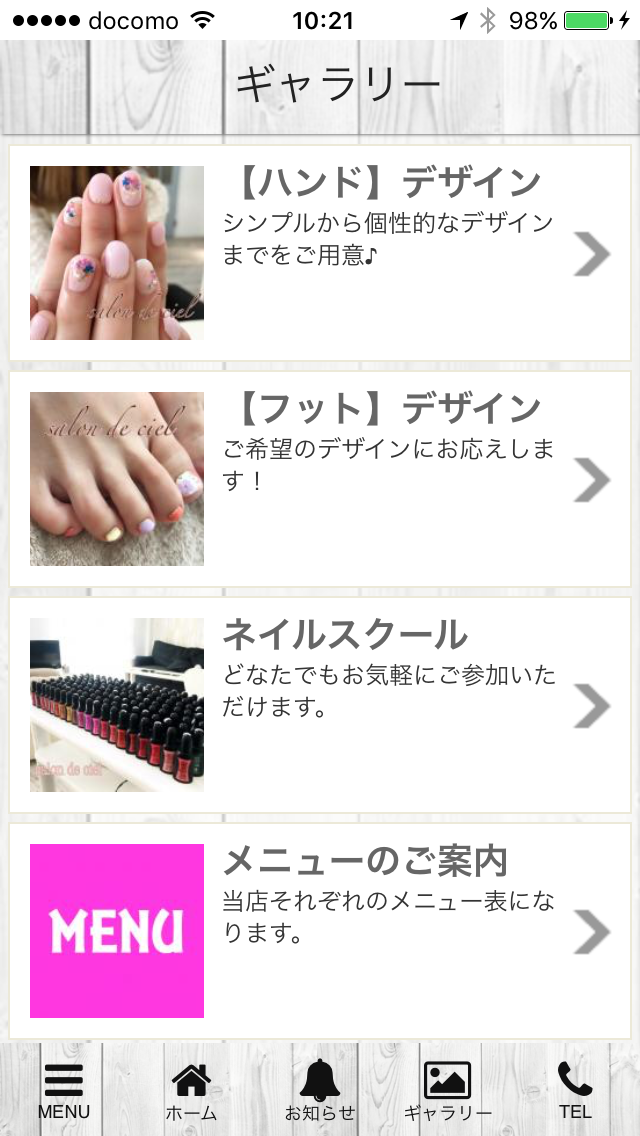Viewport: 640px width, 1136px height.
Task: View the メニューのご案内 row
Action: click(x=320, y=931)
